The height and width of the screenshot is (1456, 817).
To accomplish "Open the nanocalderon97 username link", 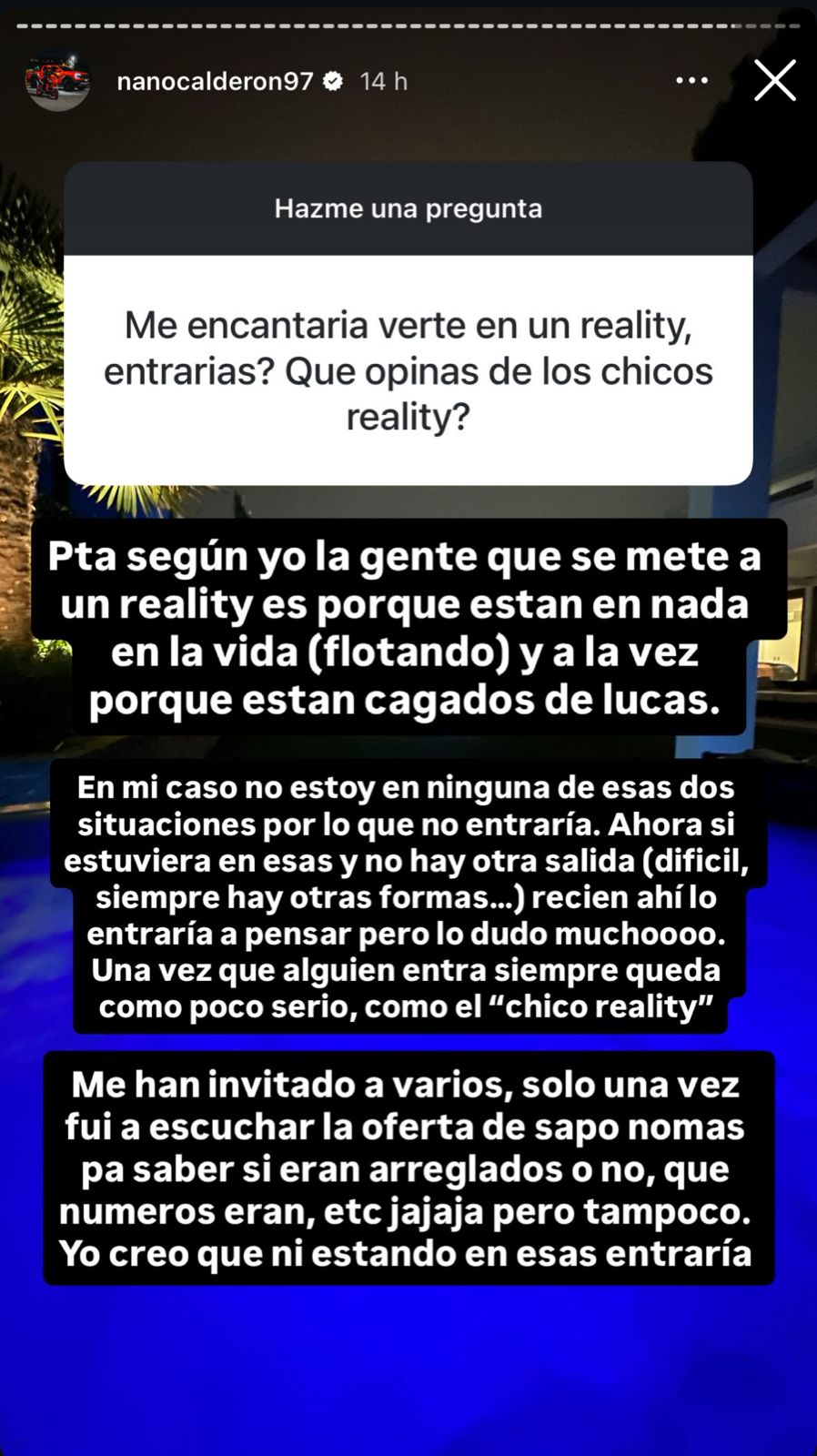I will [x=215, y=81].
